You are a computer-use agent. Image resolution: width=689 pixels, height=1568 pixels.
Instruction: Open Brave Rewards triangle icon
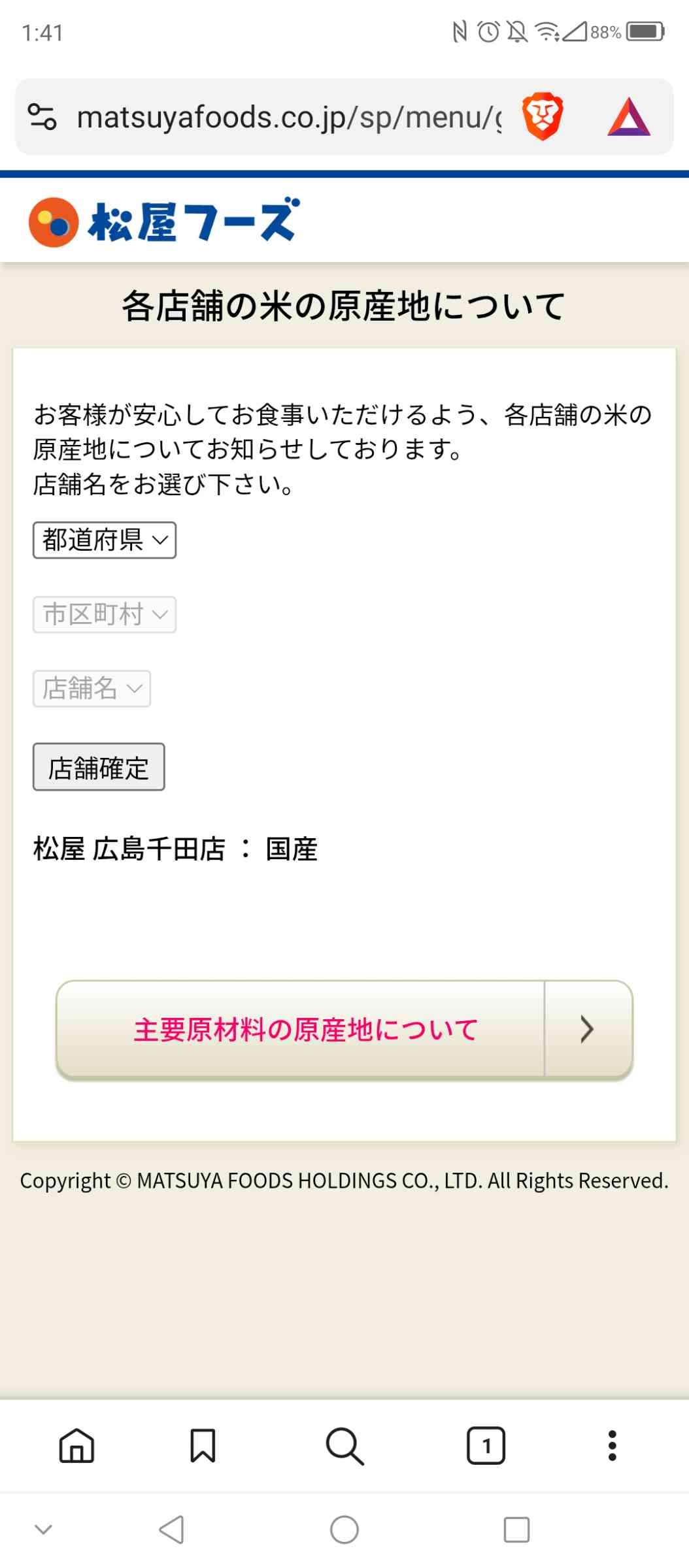tap(628, 118)
